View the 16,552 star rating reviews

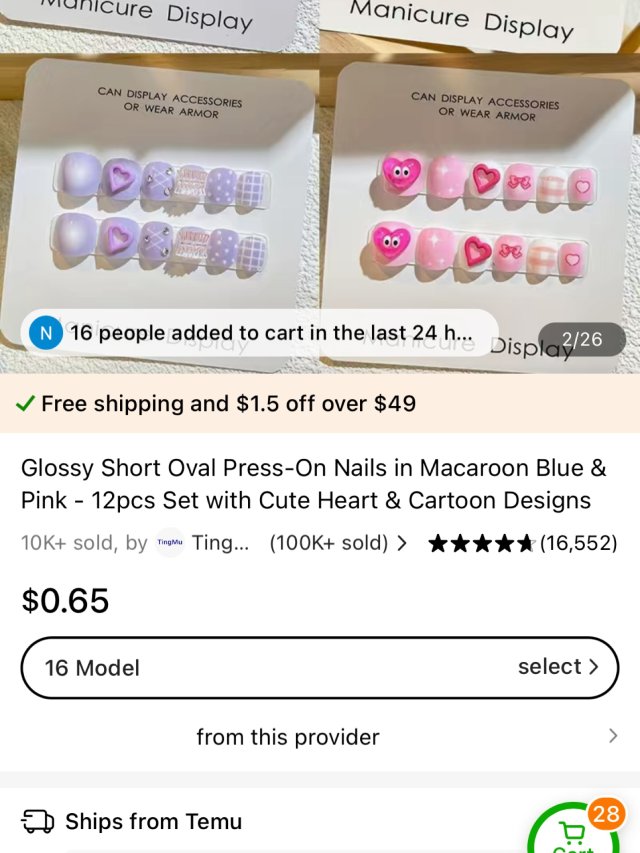pos(522,543)
